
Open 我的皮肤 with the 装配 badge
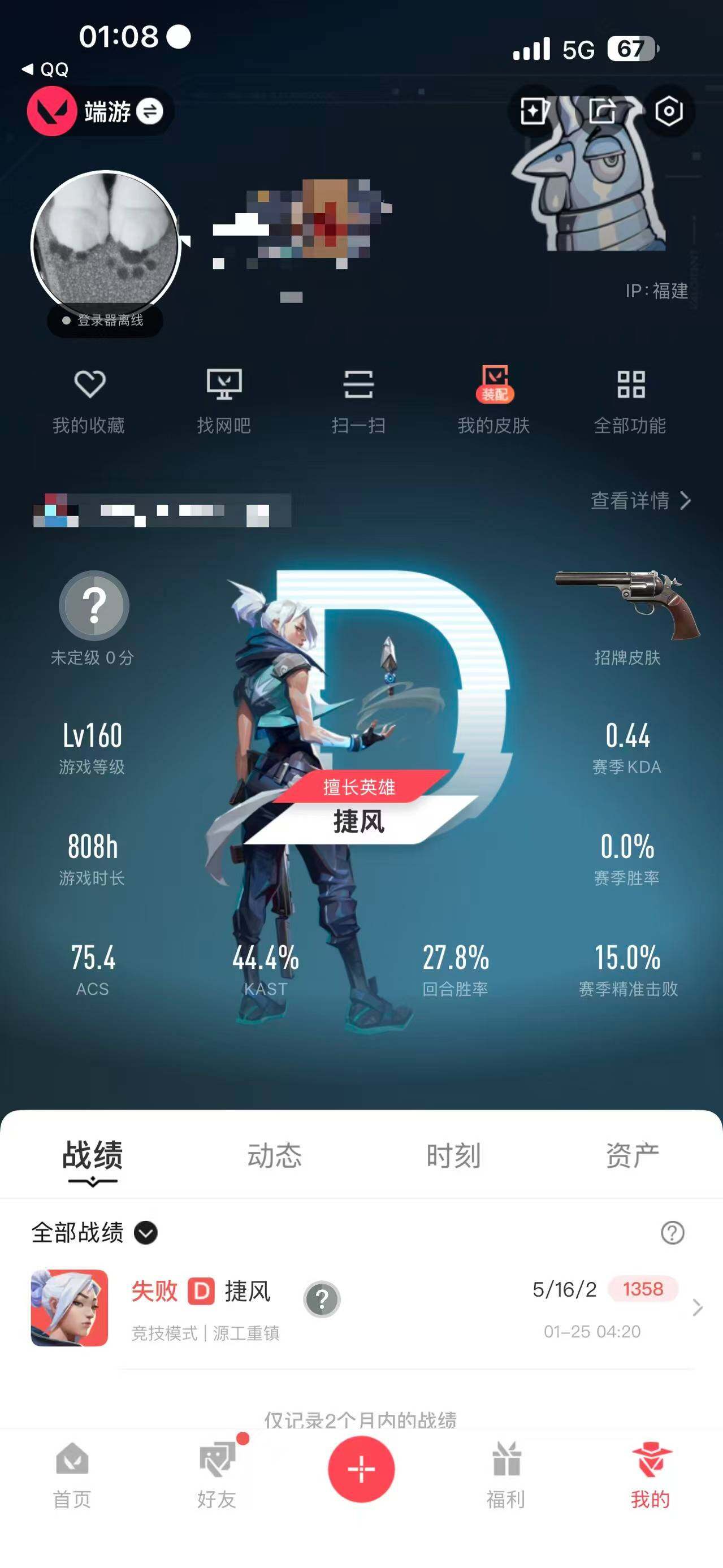(494, 385)
